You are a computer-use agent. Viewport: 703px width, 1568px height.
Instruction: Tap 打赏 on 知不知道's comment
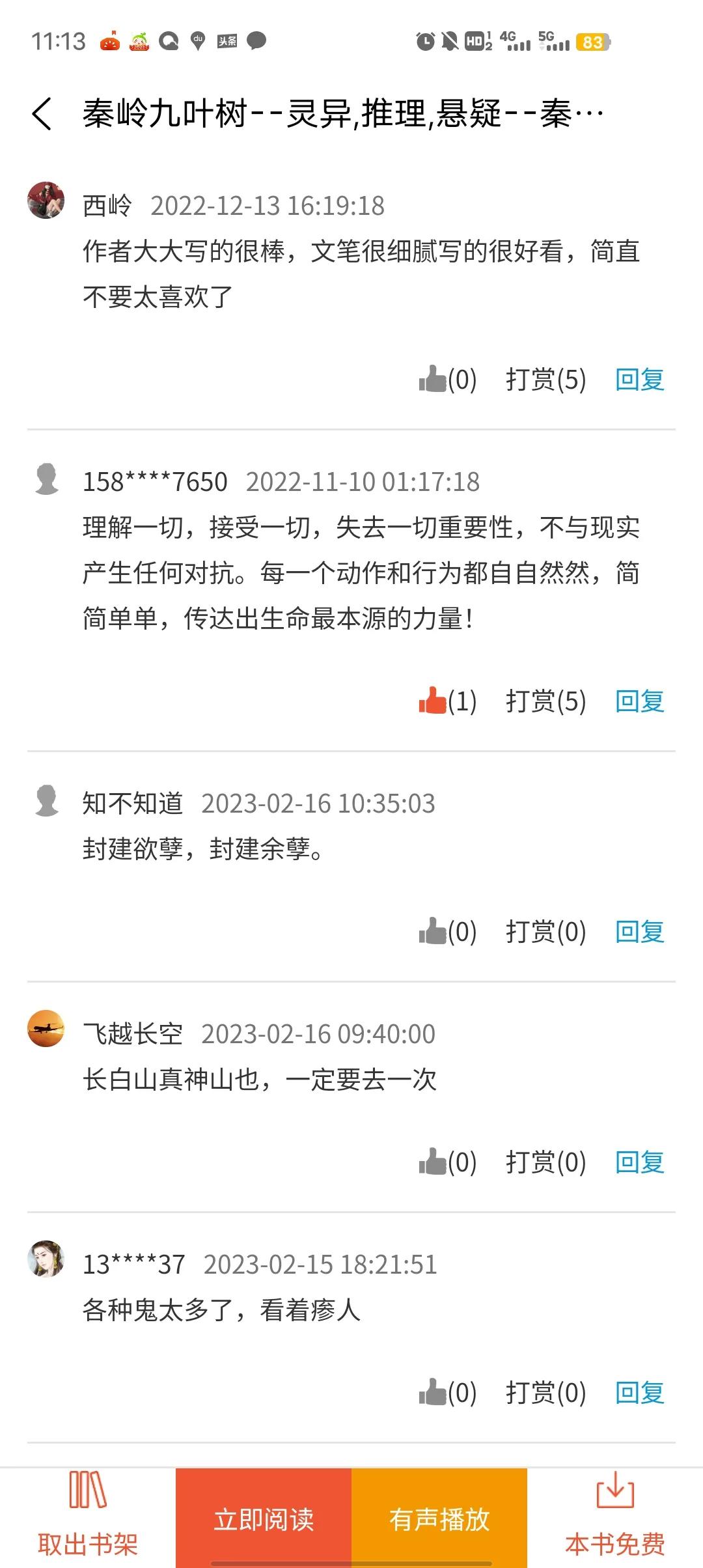(x=545, y=932)
